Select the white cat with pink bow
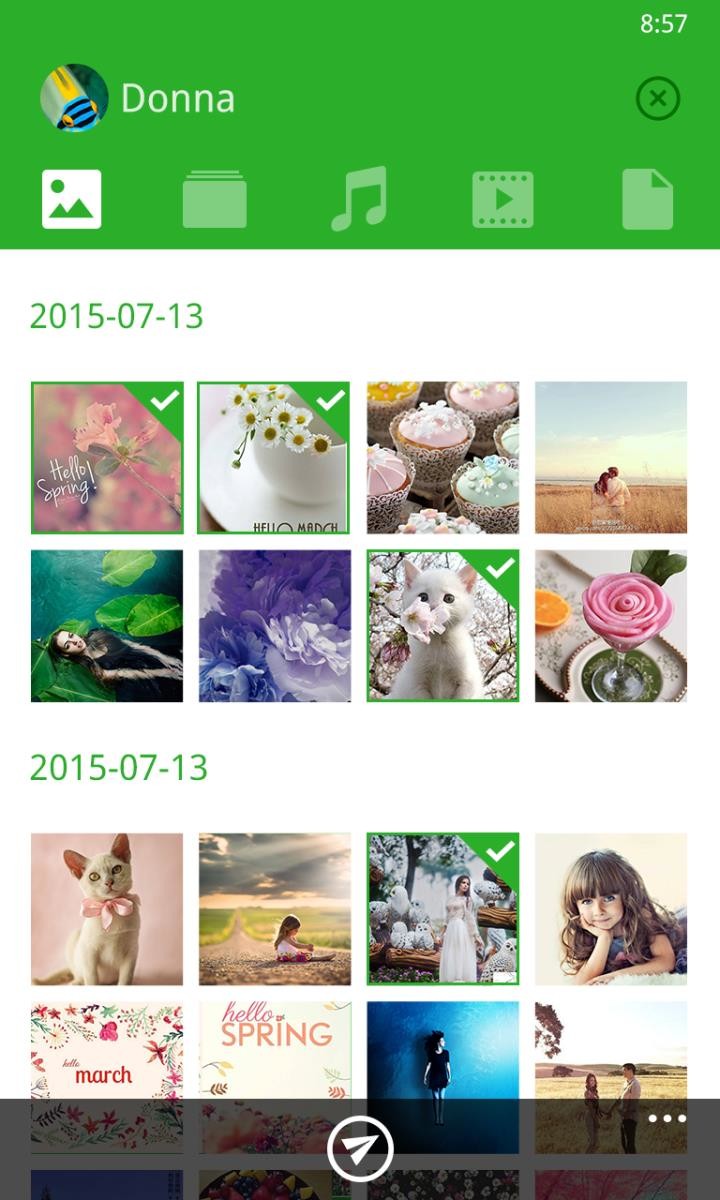This screenshot has width=720, height=1200. 107,910
